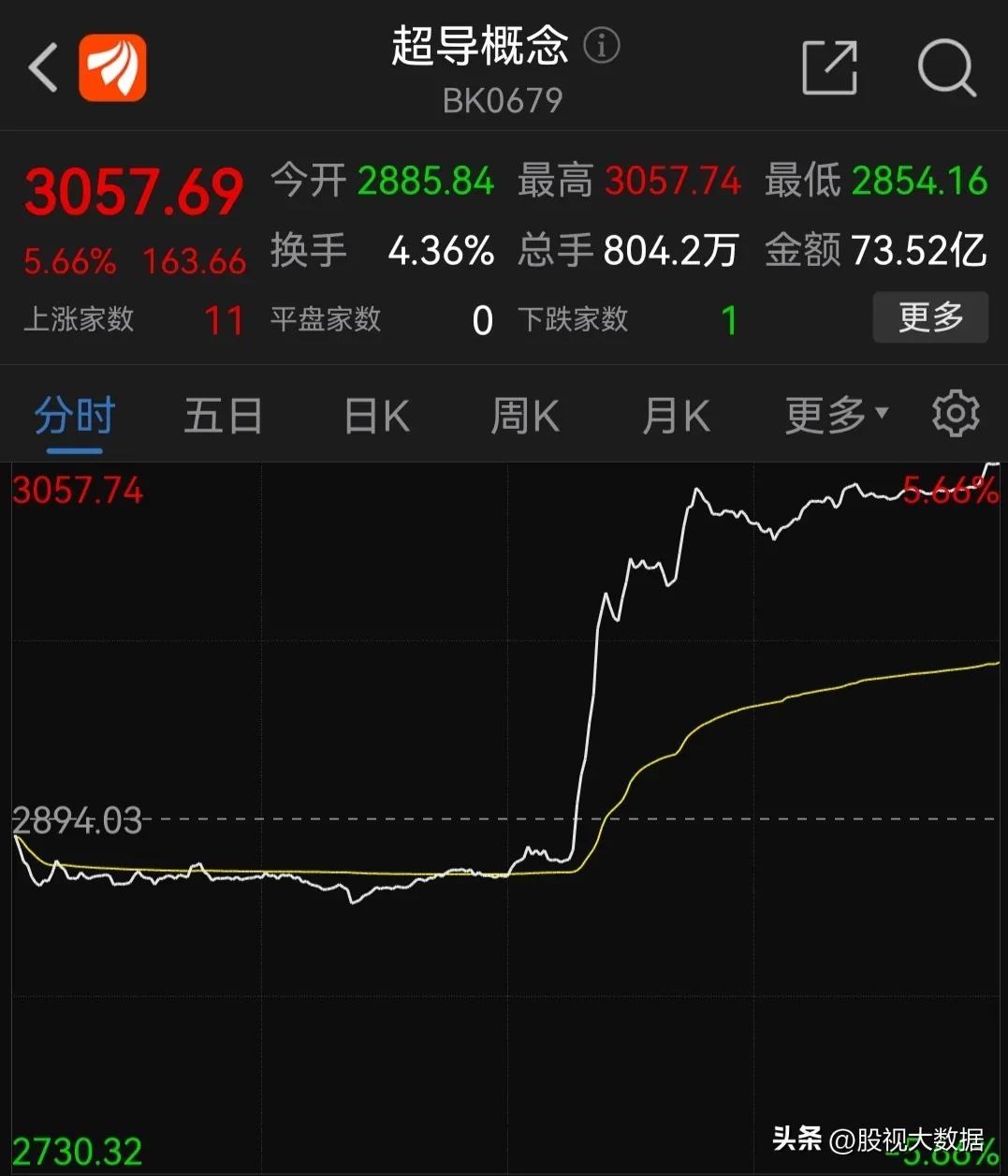Open chart settings via the gear icon
This screenshot has height=1176, width=1008.
pos(955,413)
